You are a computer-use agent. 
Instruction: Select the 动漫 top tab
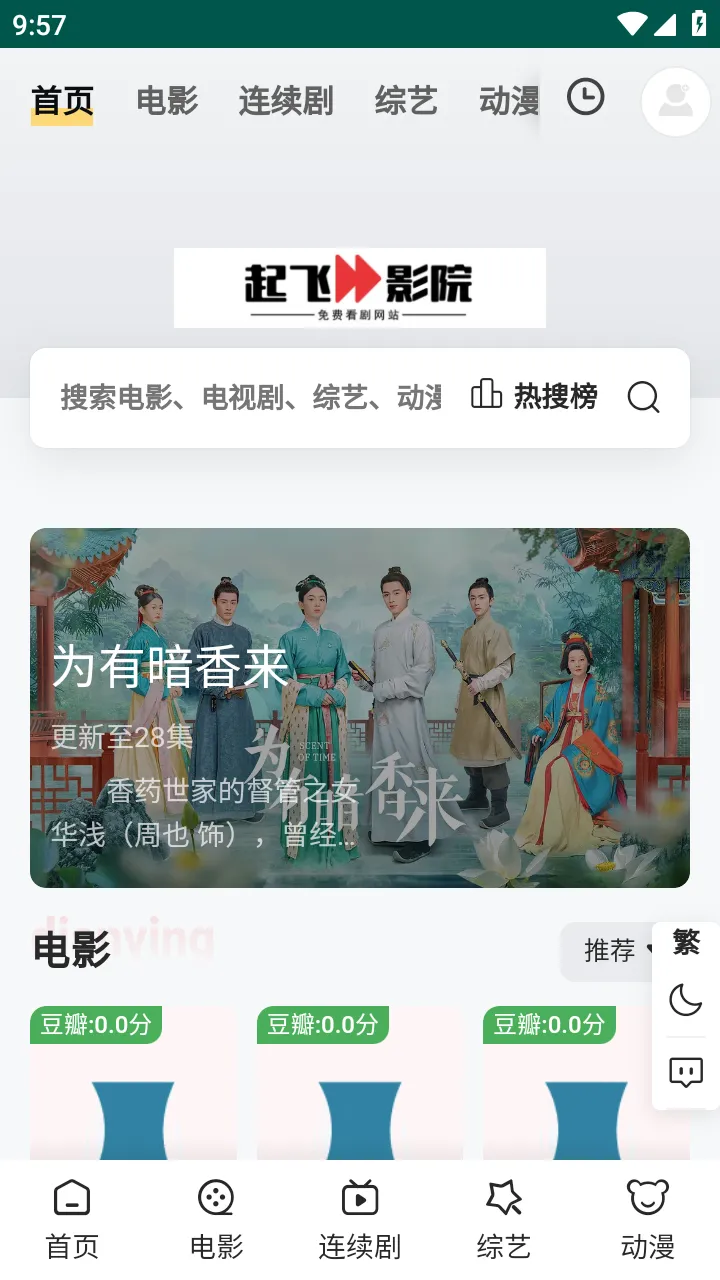point(509,101)
